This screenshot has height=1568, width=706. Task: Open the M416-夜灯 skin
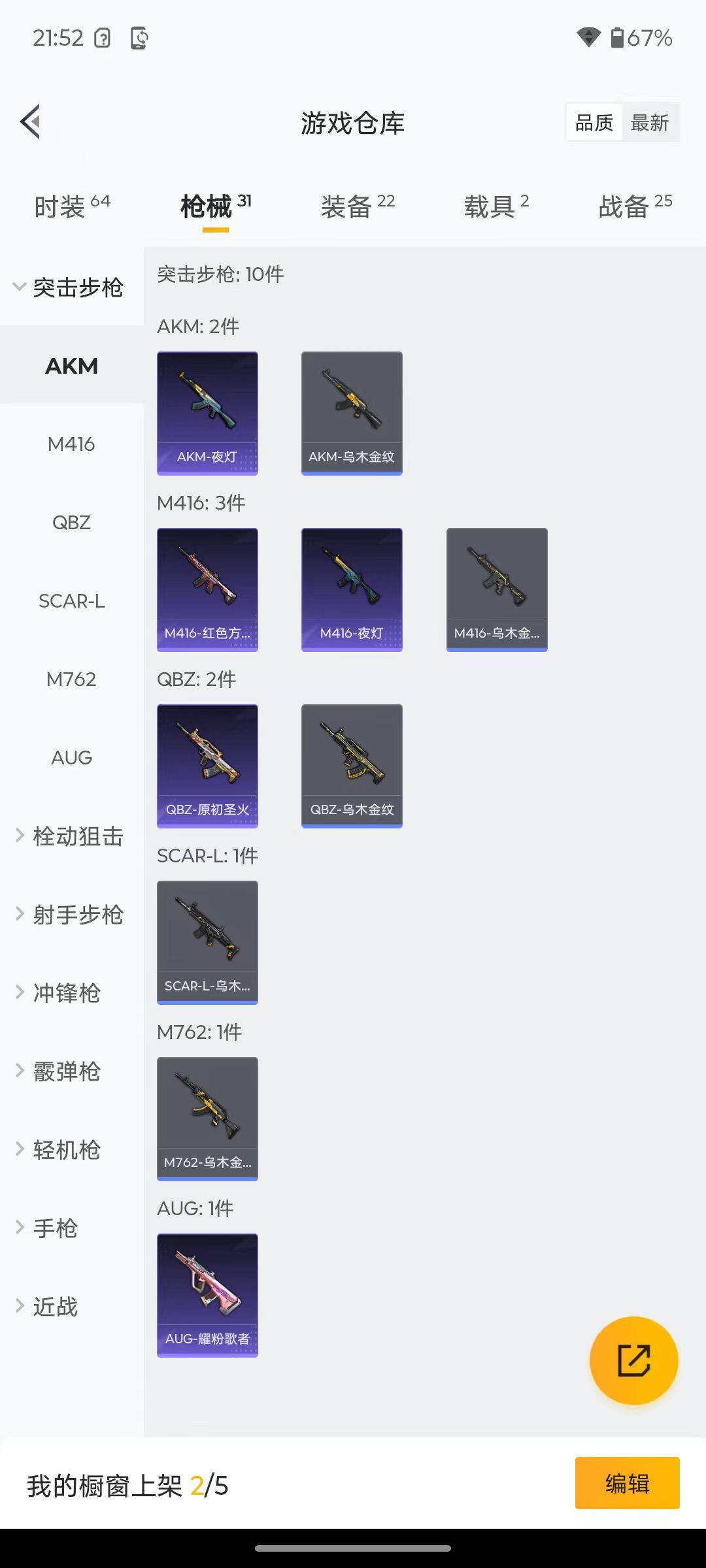pos(352,589)
